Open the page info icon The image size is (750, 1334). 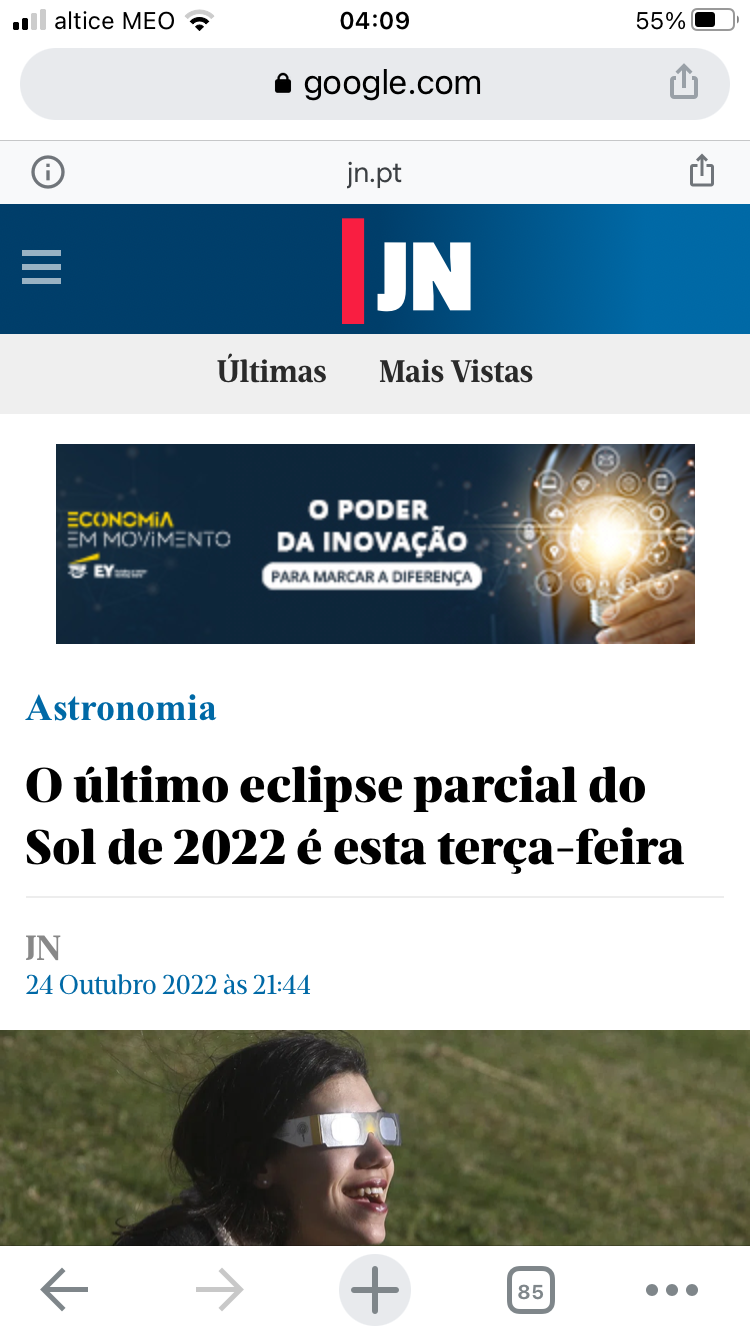(48, 173)
